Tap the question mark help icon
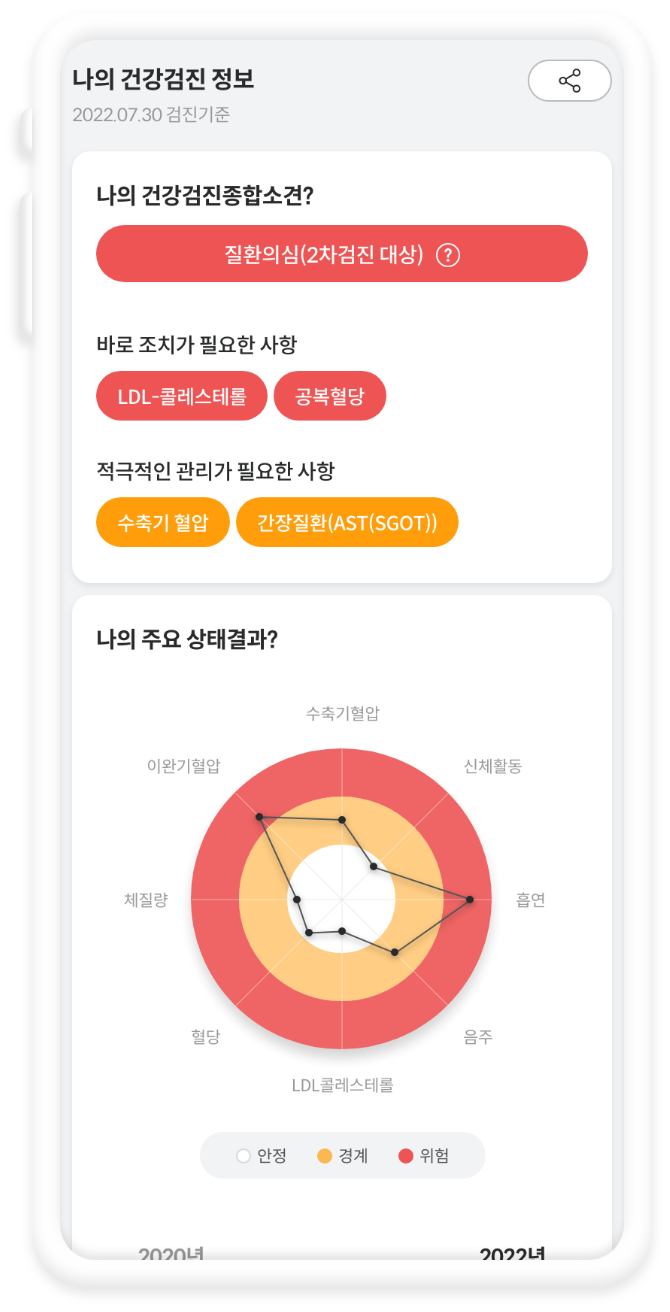The width and height of the screenshot is (670, 1312). [x=449, y=255]
